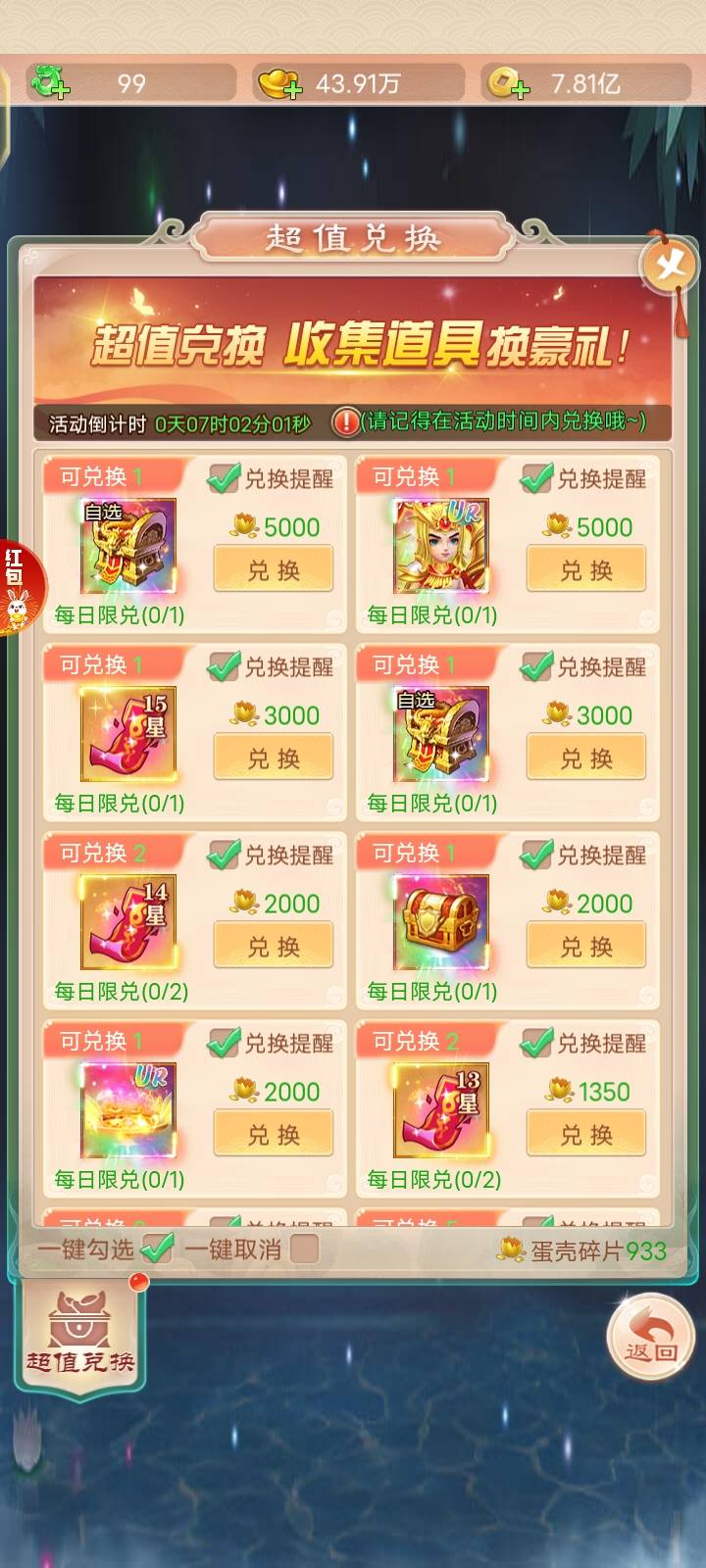Exchange the 15星 item for 3000

click(x=273, y=758)
